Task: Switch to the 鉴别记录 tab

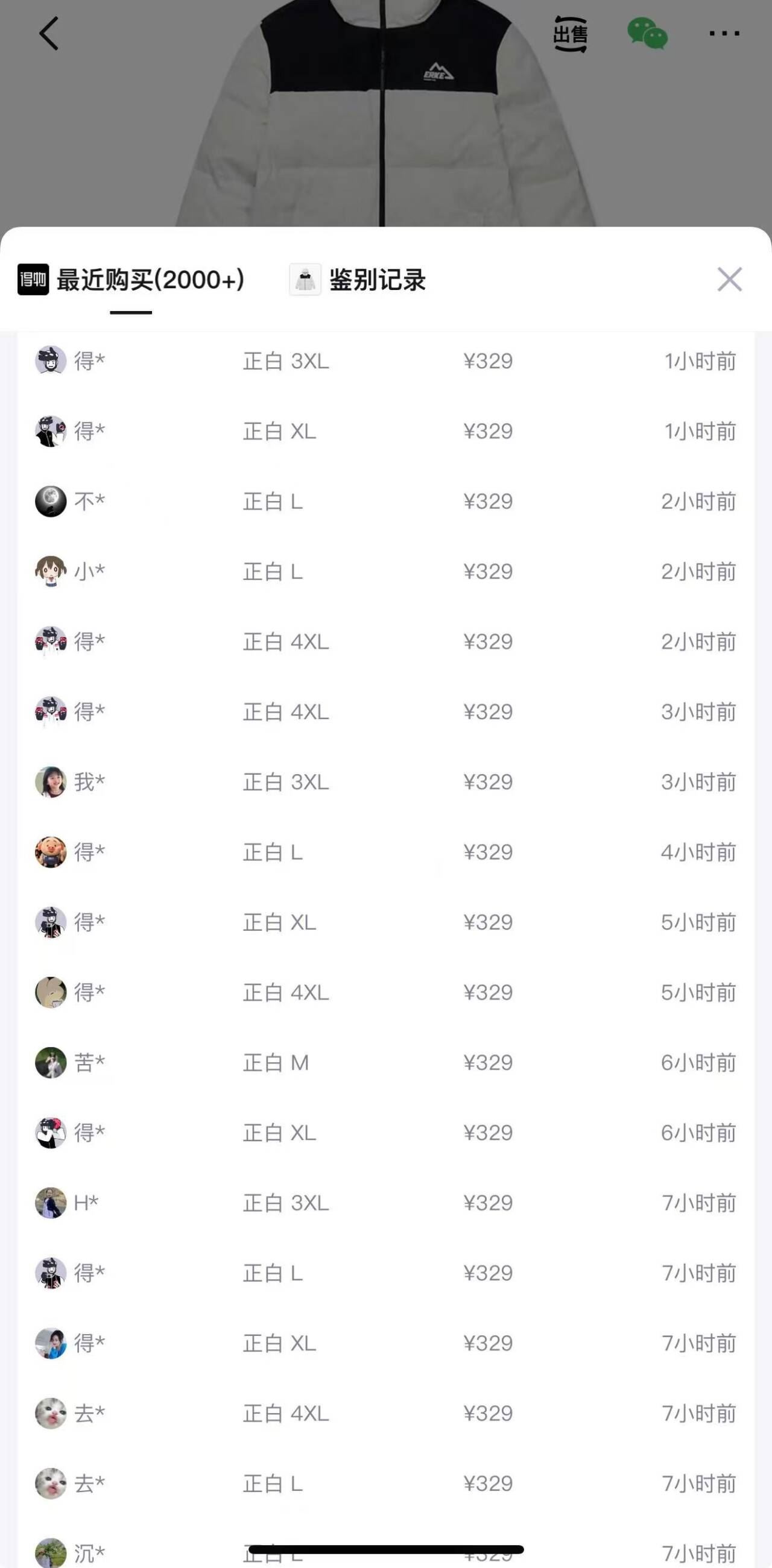Action: pos(358,280)
